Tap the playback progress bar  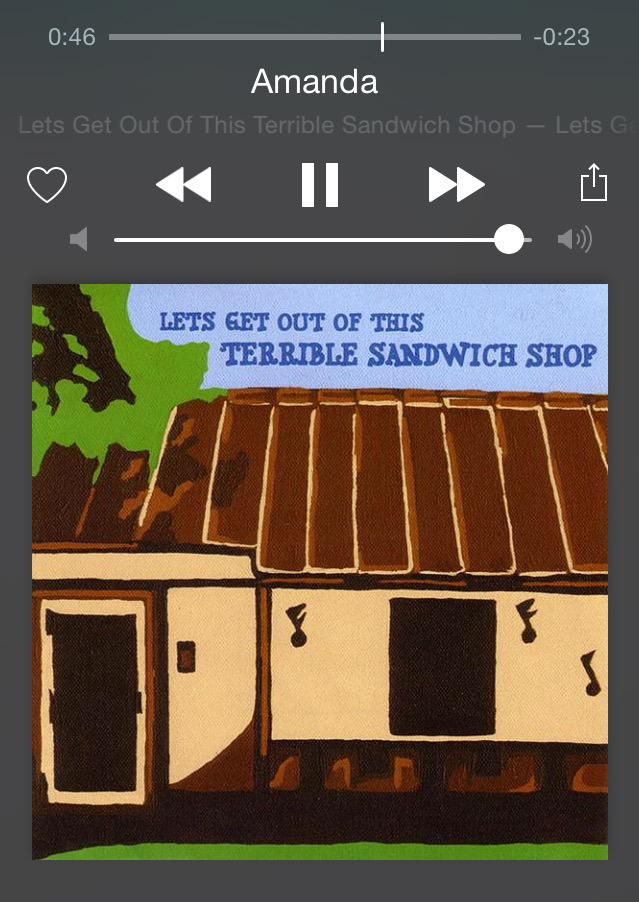315,37
